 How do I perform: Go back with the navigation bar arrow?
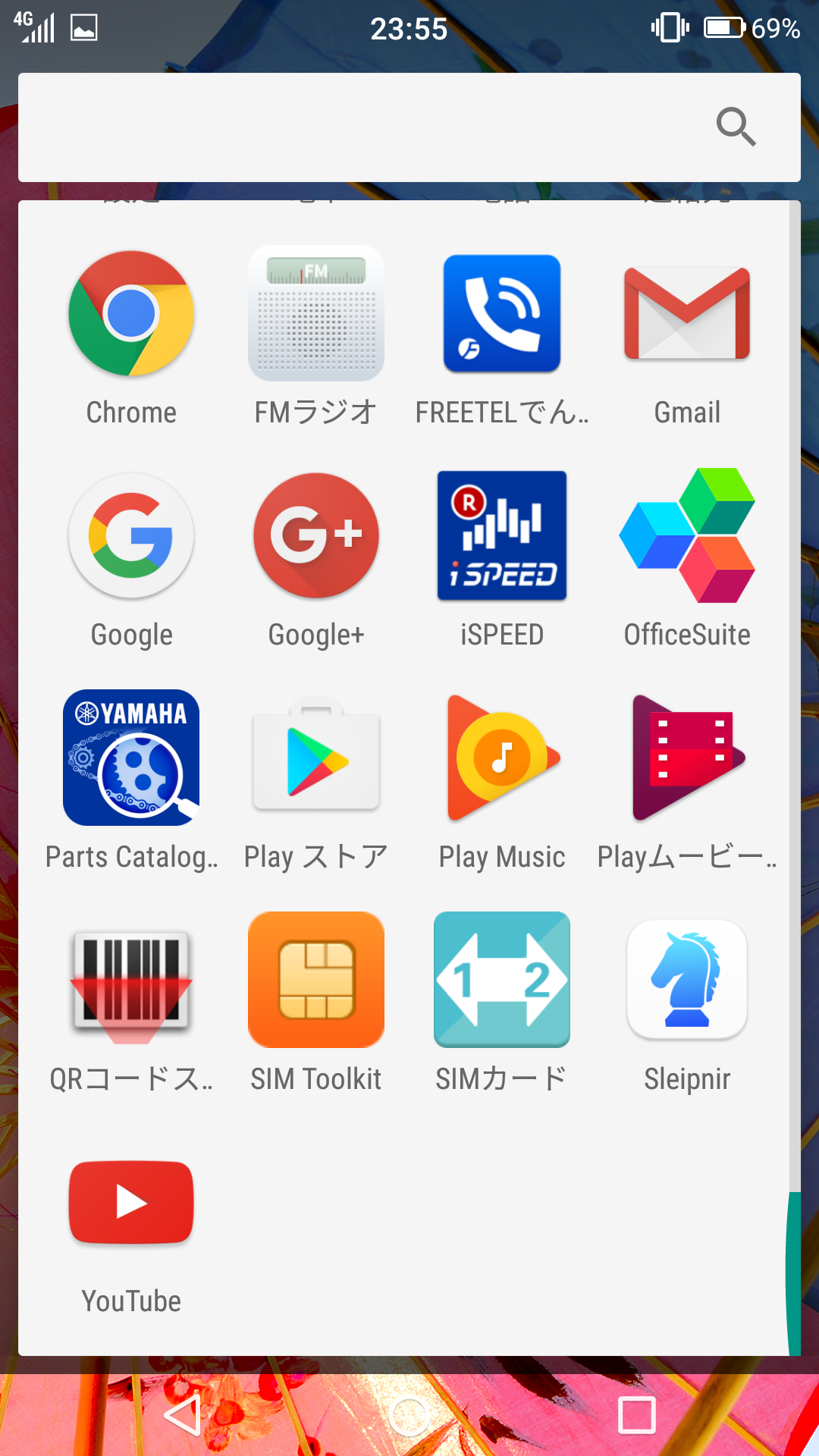(183, 1415)
